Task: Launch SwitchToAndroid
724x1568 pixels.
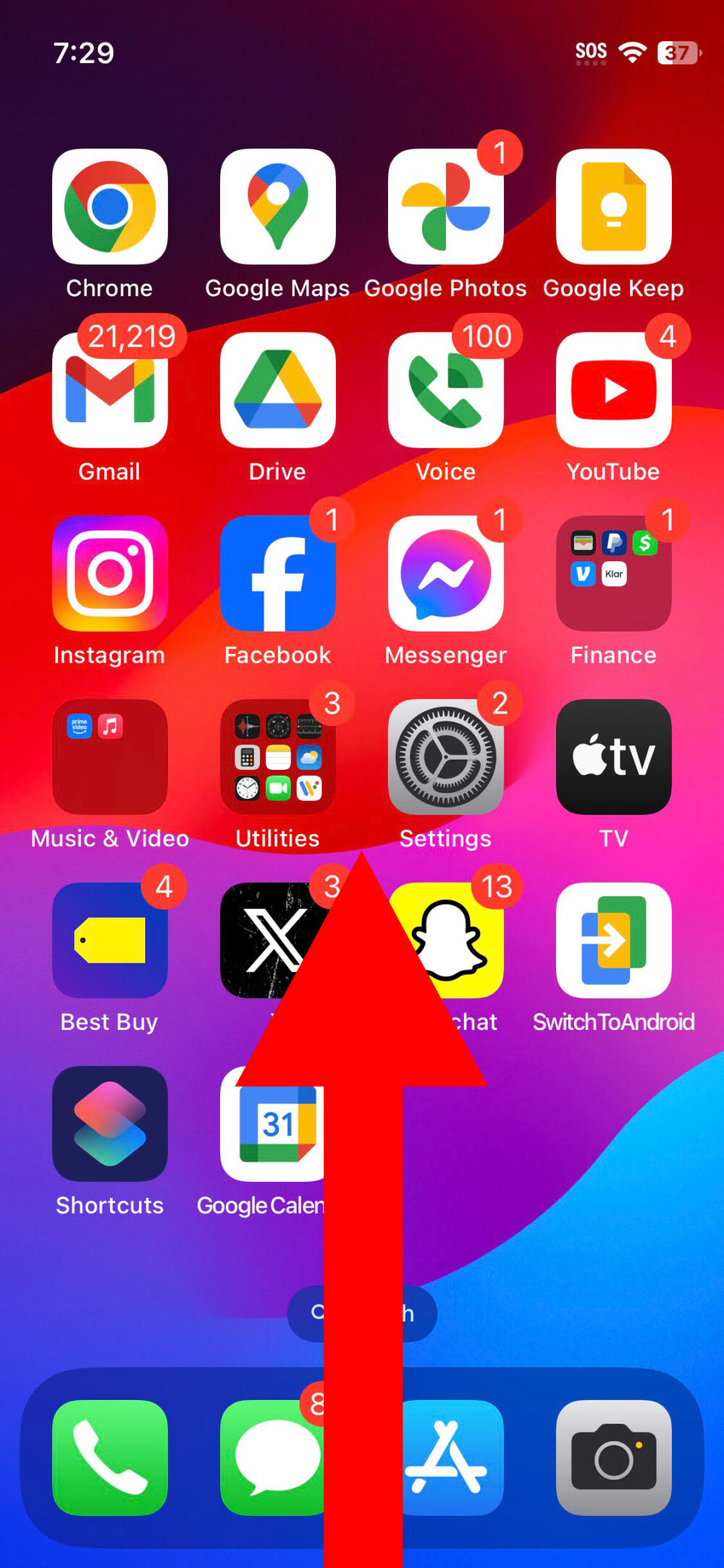Action: point(613,939)
